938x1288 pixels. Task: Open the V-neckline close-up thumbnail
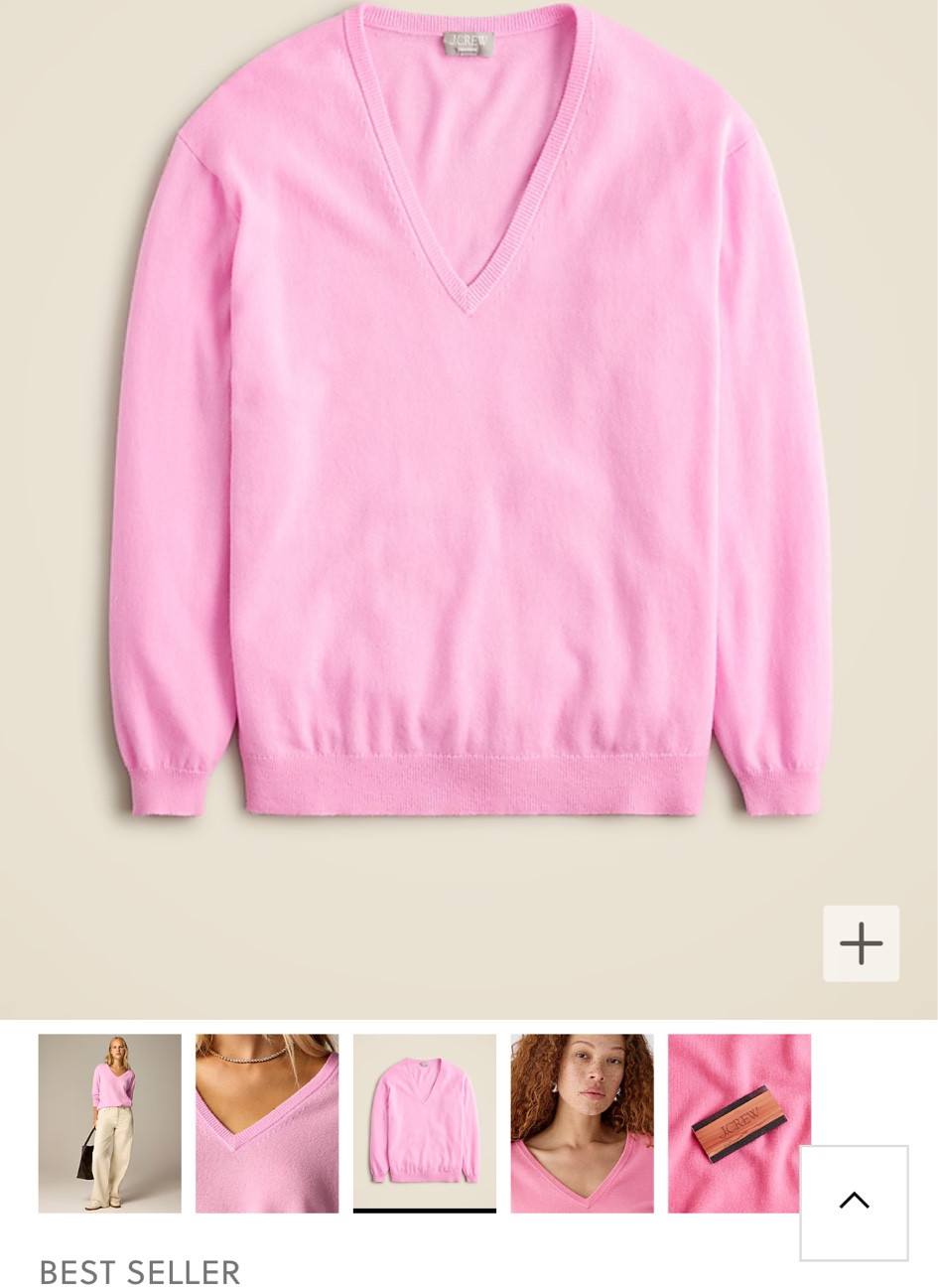(x=266, y=1124)
